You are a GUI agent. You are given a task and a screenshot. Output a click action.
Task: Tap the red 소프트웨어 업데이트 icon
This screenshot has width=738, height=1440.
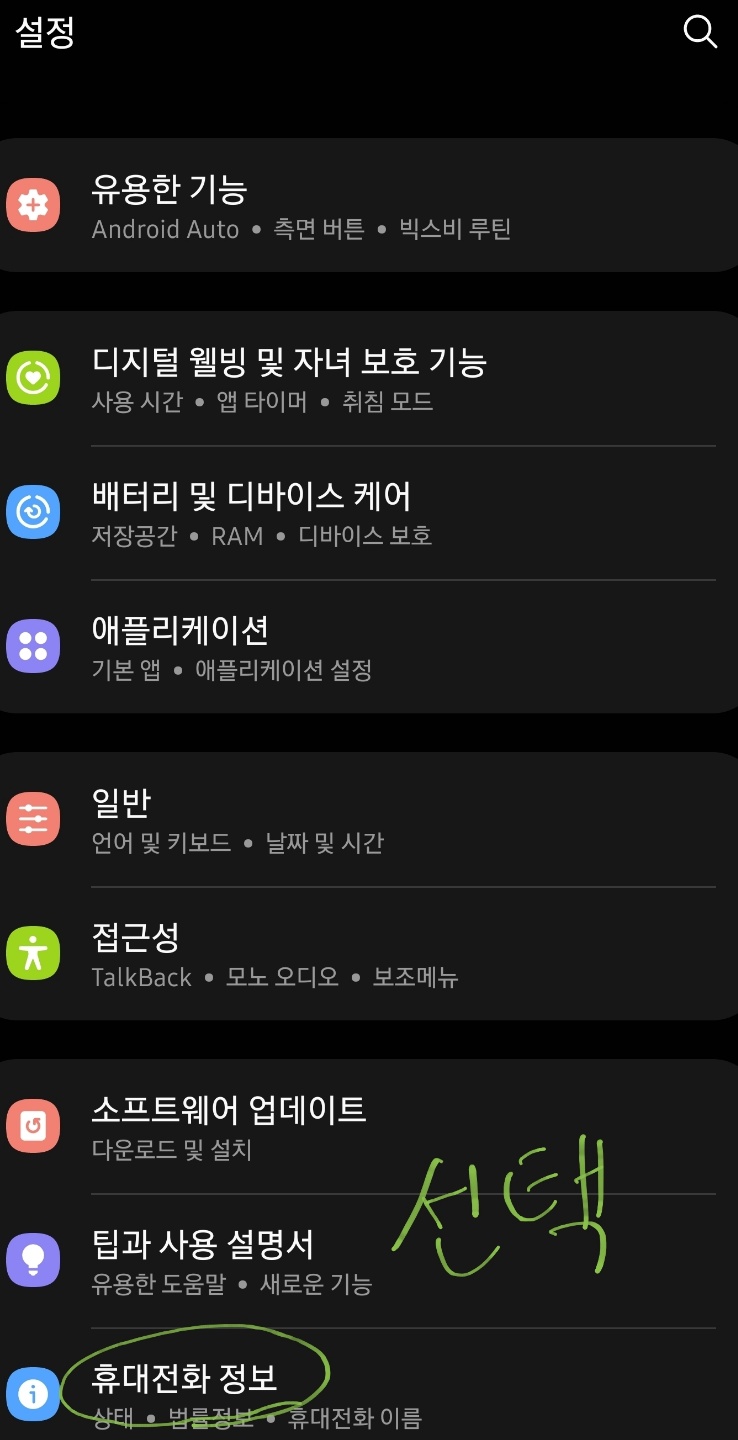33,1124
